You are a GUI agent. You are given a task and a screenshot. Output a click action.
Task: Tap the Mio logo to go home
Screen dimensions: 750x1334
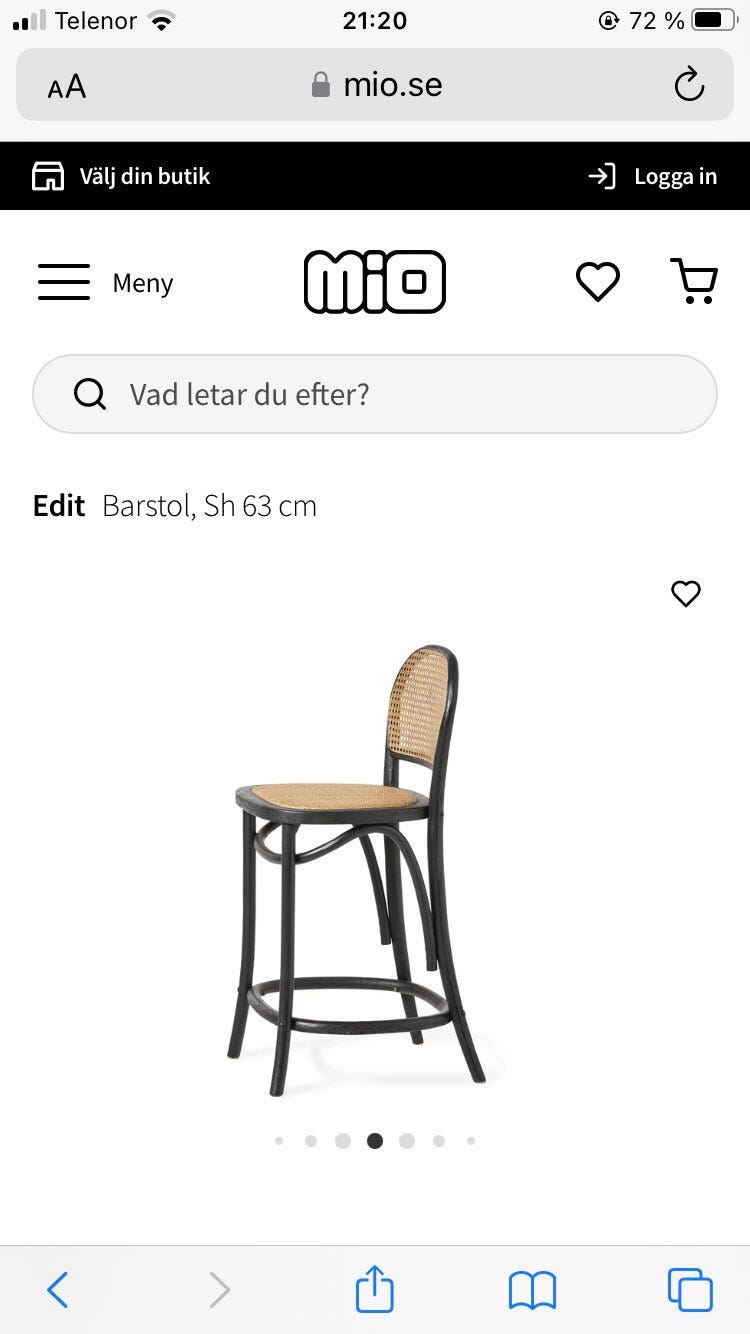pos(375,281)
